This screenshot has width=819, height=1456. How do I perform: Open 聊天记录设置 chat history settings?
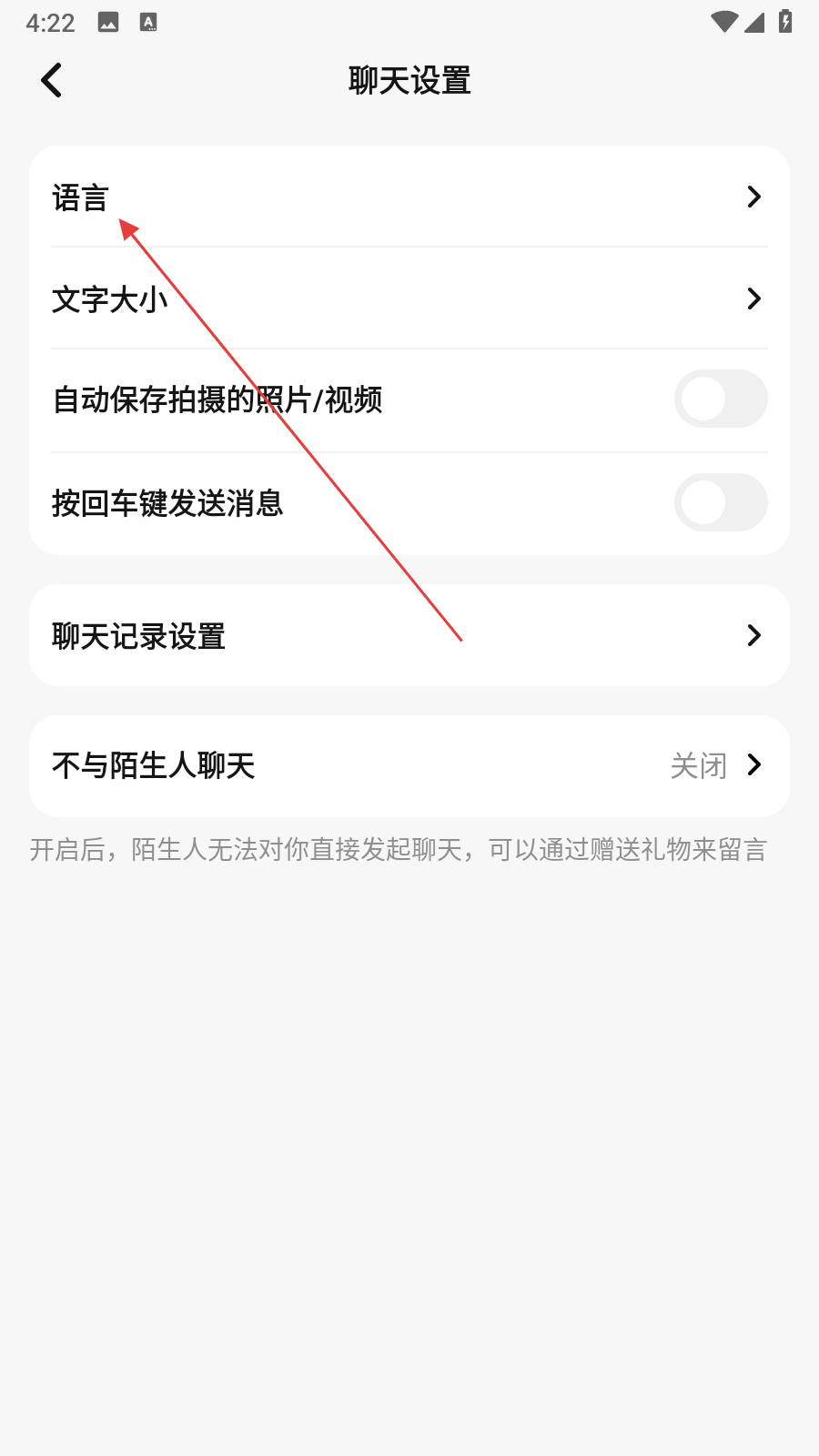[x=409, y=635]
